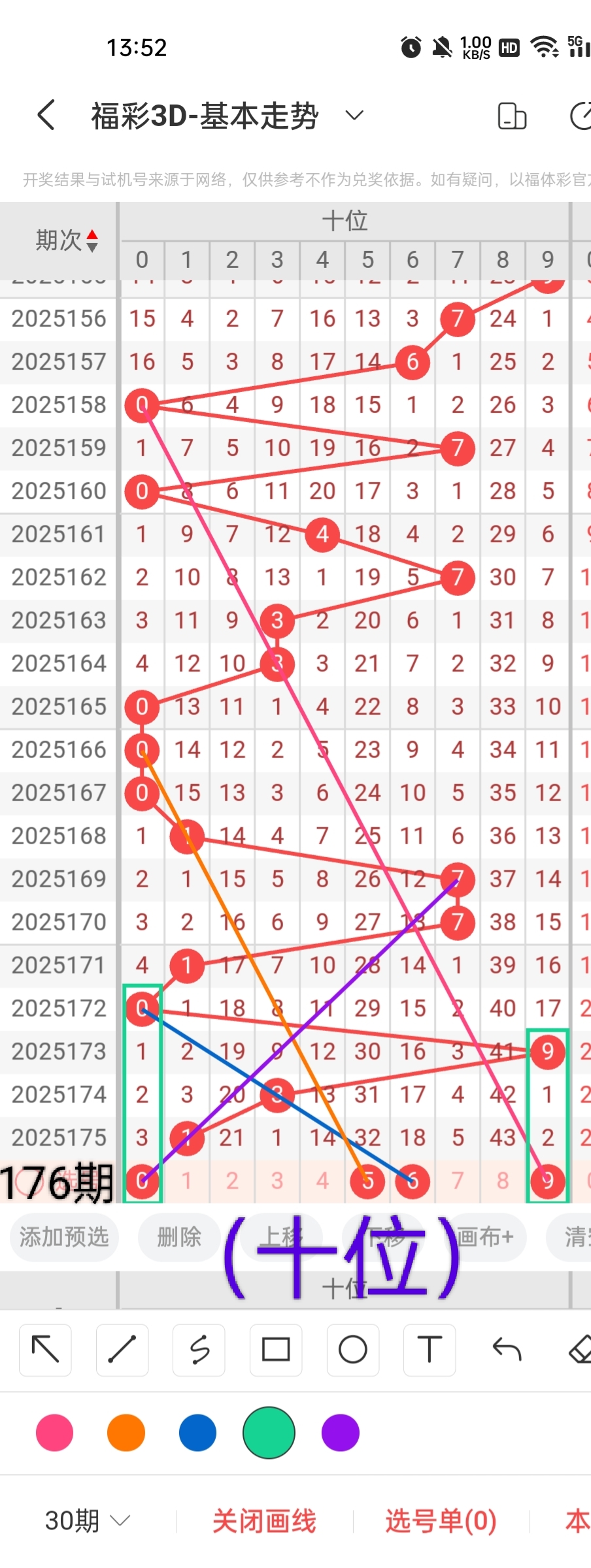
Task: Go back from the 福彩3D trend chart
Action: point(46,116)
